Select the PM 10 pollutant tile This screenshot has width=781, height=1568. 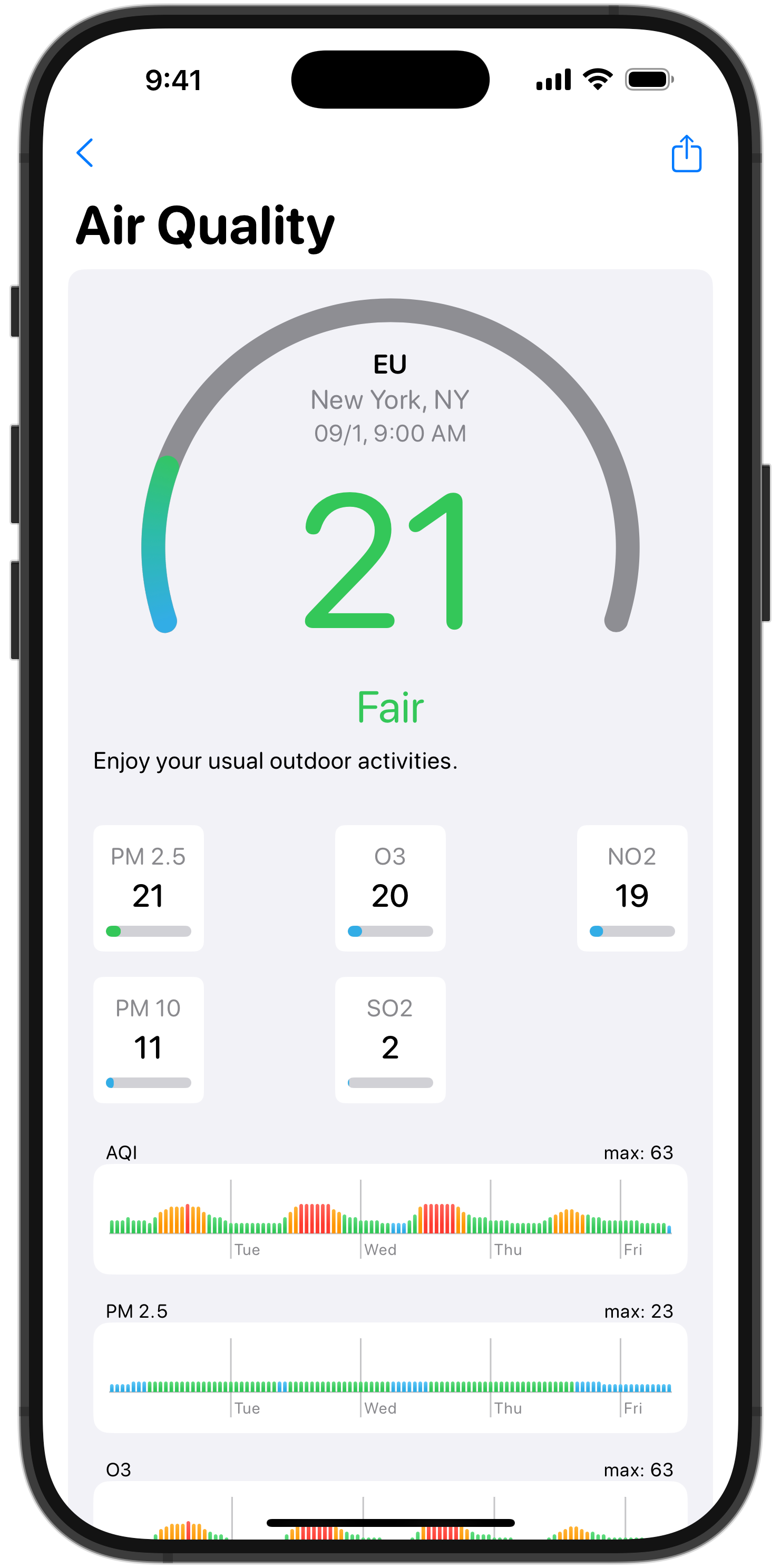[x=148, y=1039]
